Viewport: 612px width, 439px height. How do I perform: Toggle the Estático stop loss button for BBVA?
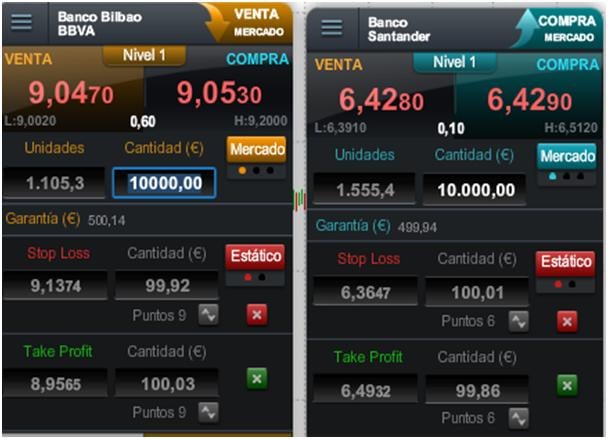[x=255, y=255]
